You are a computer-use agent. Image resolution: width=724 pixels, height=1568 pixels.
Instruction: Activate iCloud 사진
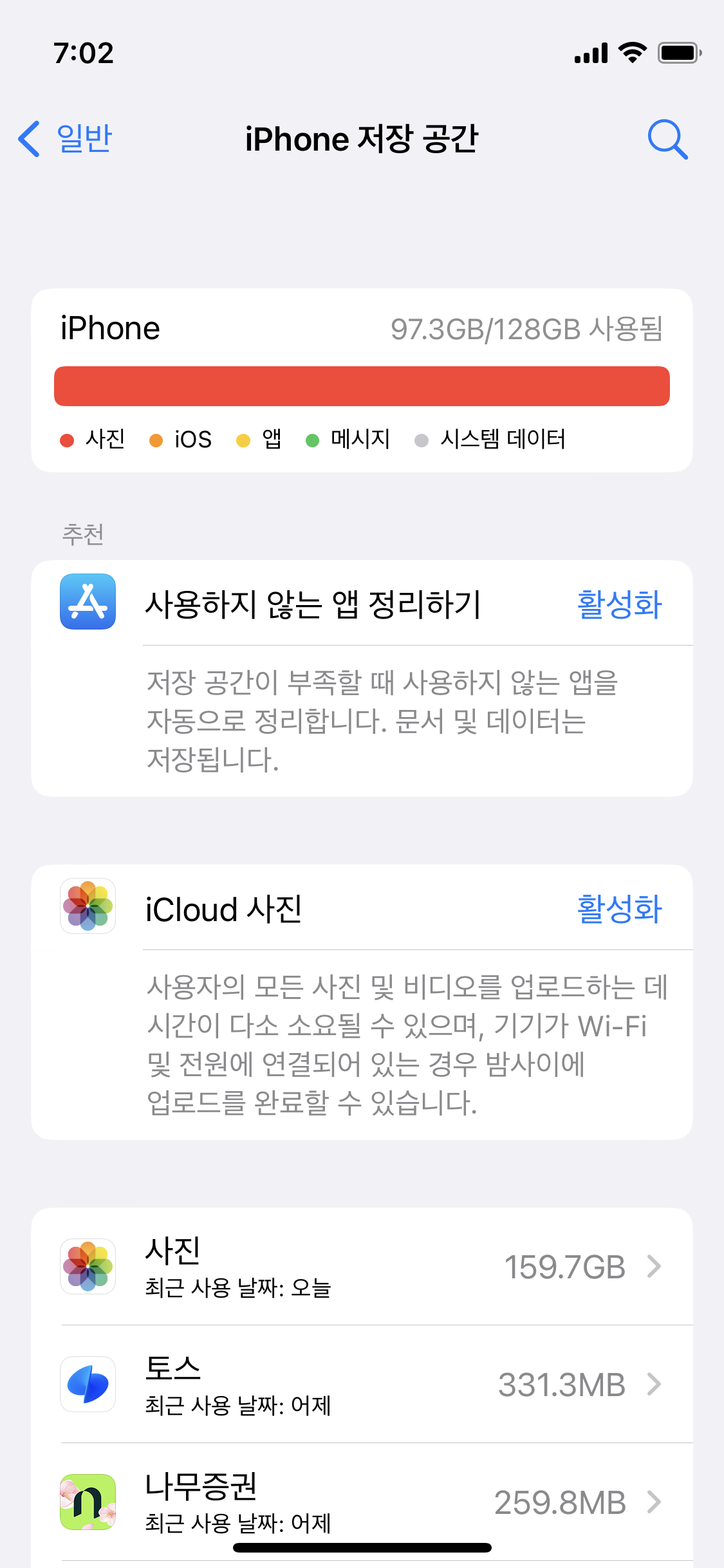(618, 909)
